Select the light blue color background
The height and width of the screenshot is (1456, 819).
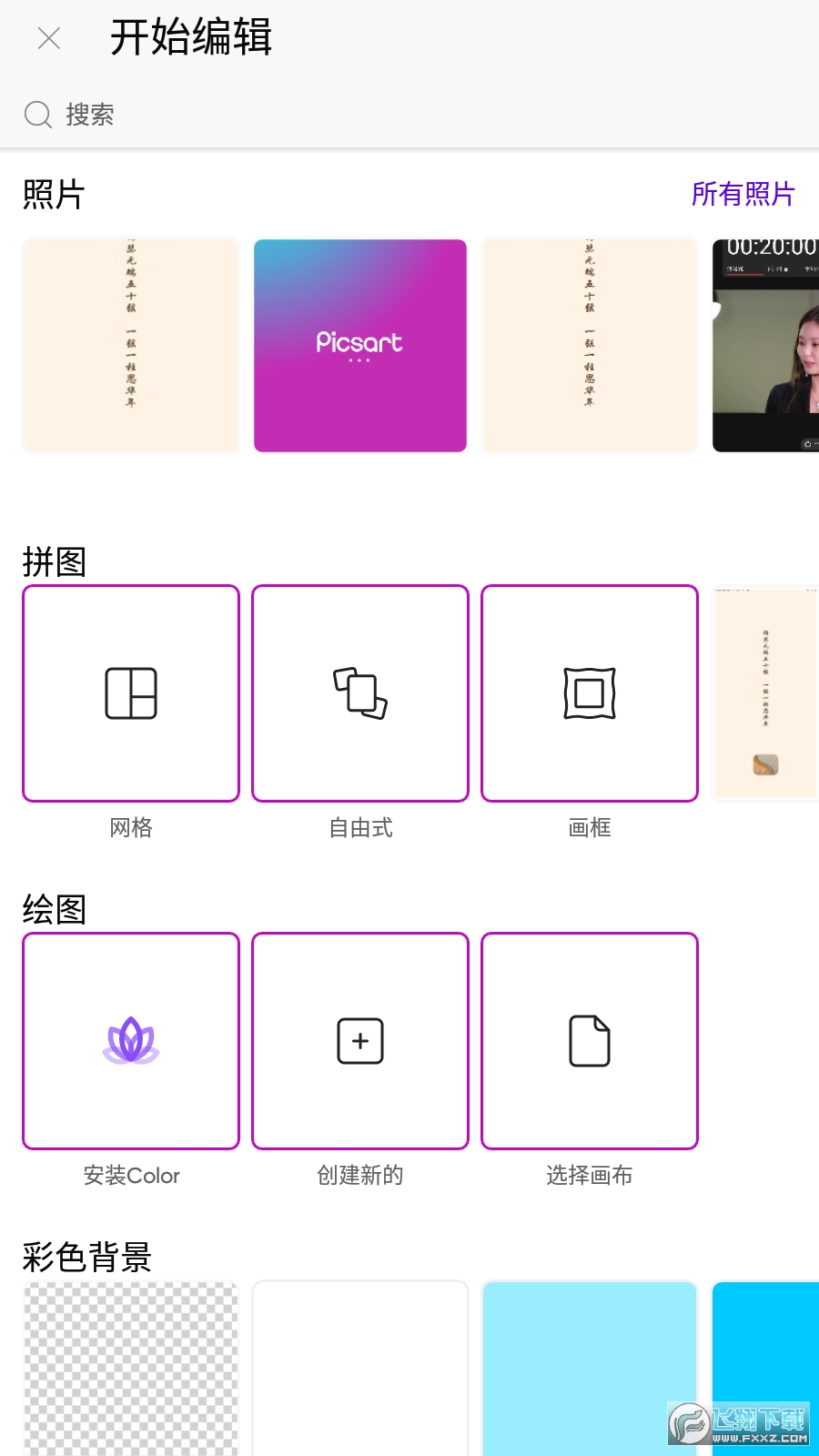coord(590,1365)
